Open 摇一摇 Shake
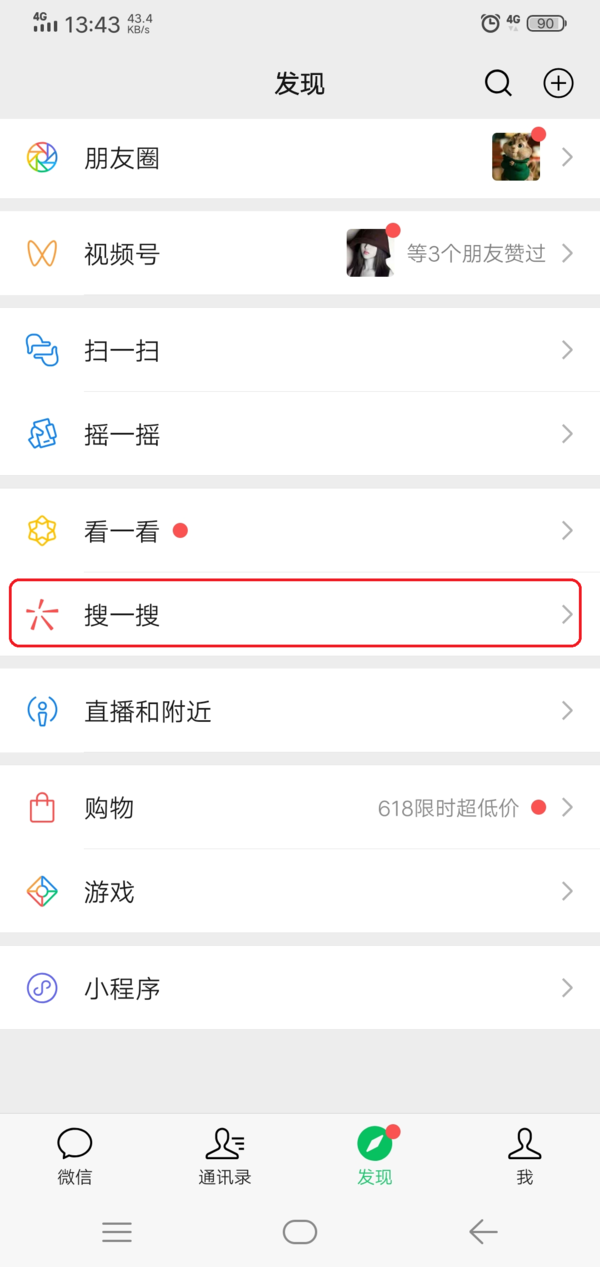The height and width of the screenshot is (1267, 600). [300, 434]
